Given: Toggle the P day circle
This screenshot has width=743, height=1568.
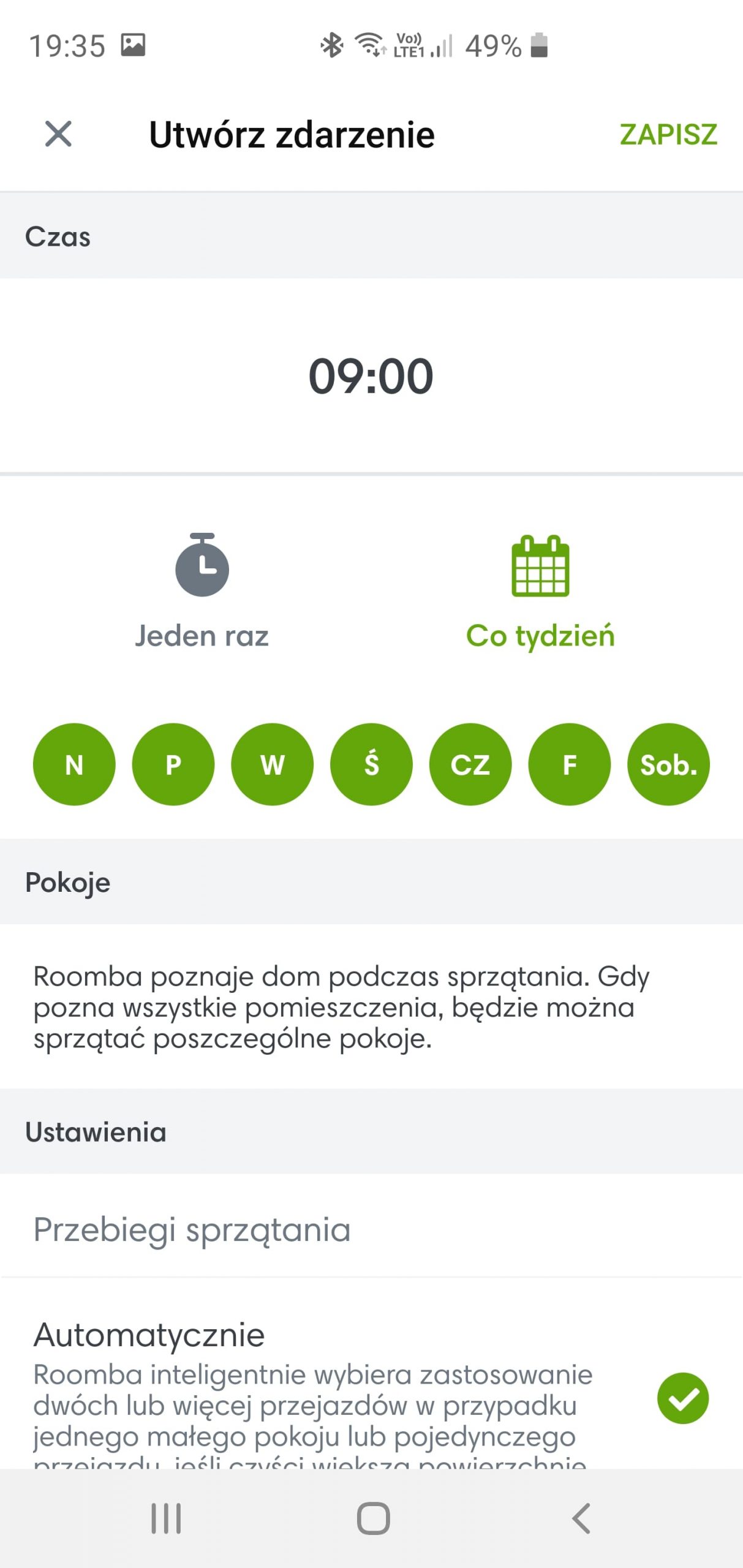Looking at the screenshot, I should coord(173,764).
